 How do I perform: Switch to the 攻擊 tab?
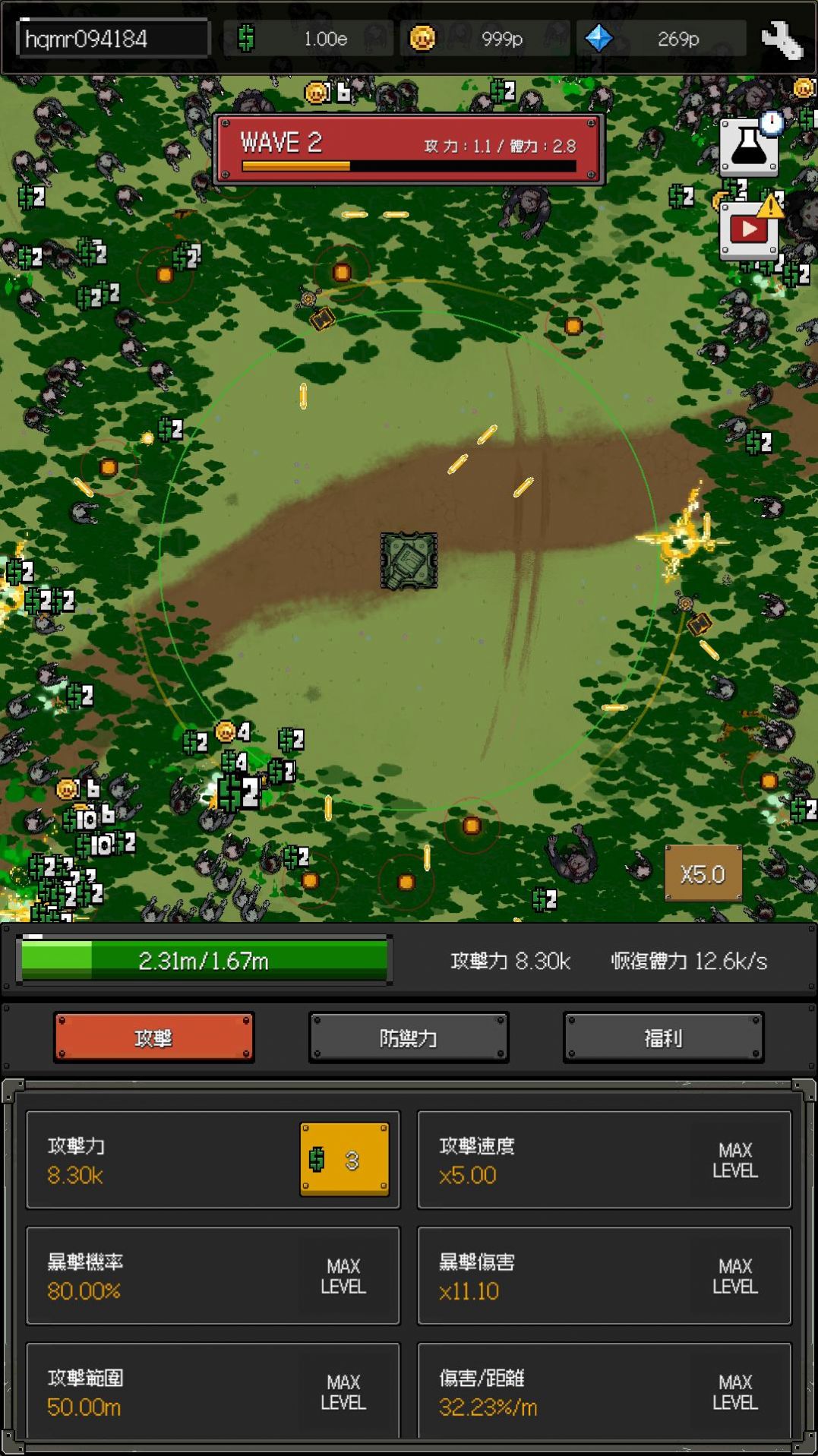click(x=153, y=1038)
